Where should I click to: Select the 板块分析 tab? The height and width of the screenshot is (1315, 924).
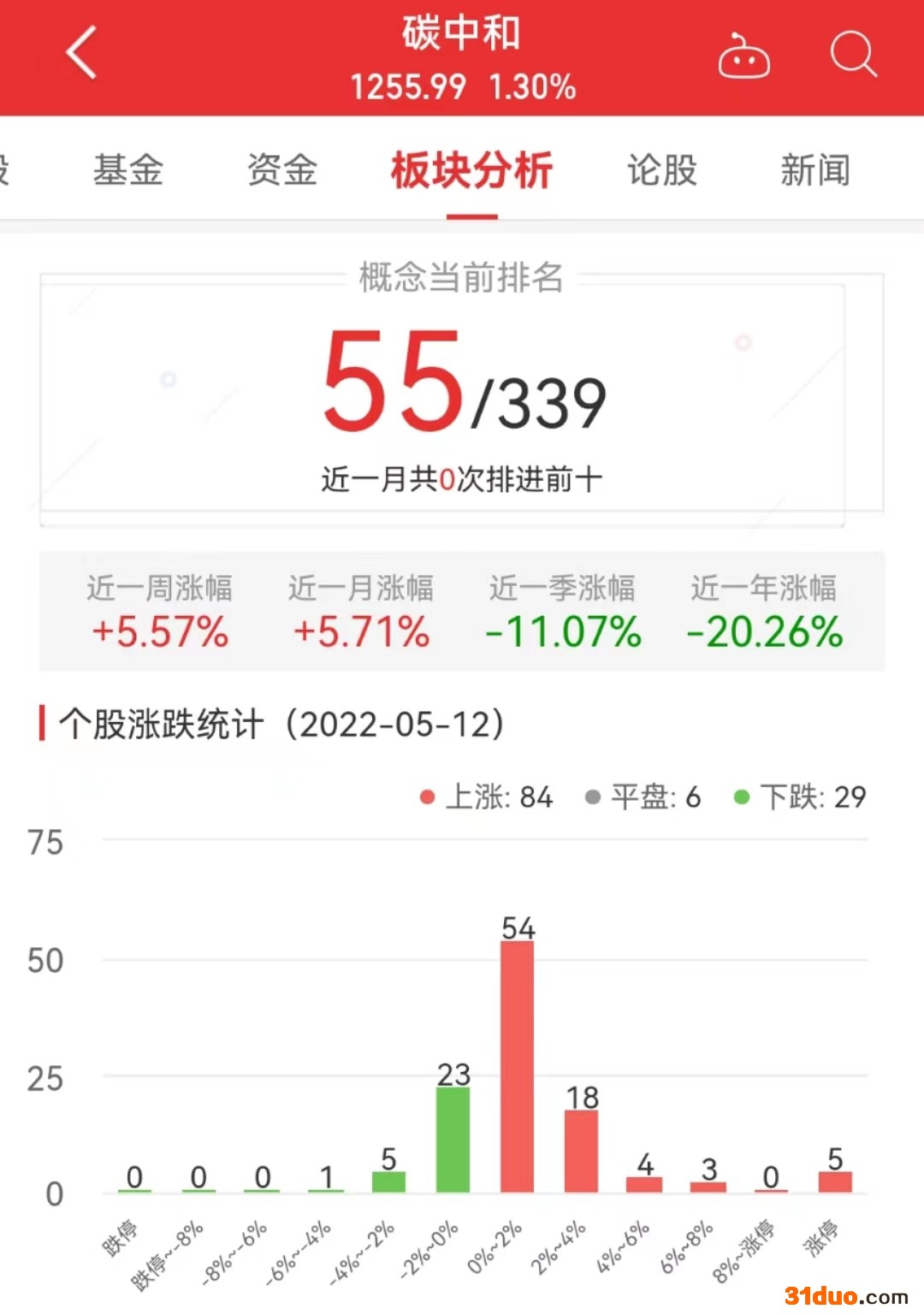click(x=471, y=169)
